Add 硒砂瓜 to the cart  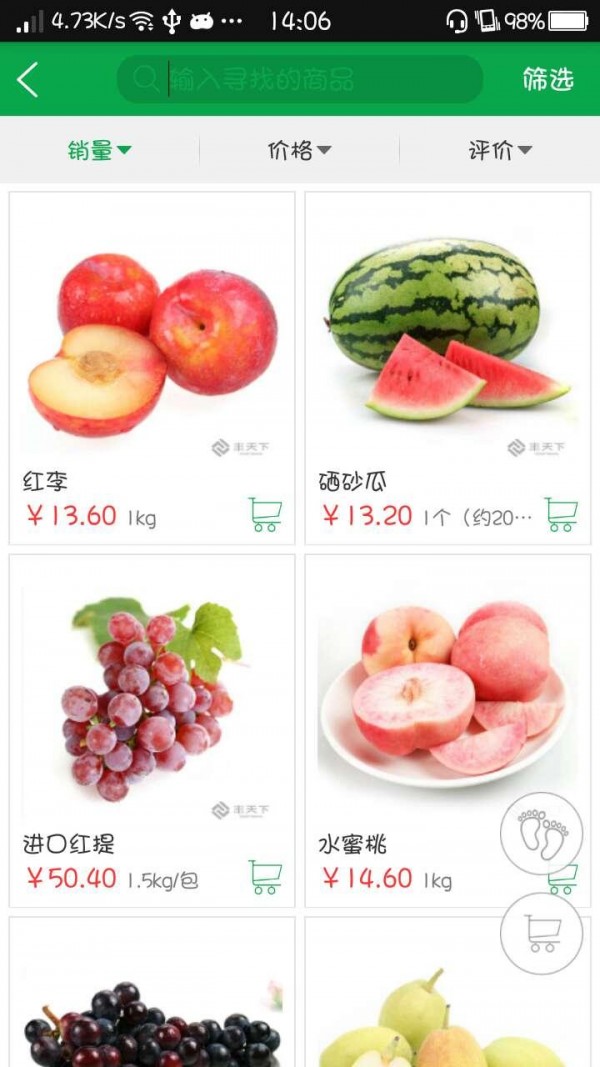coord(561,514)
